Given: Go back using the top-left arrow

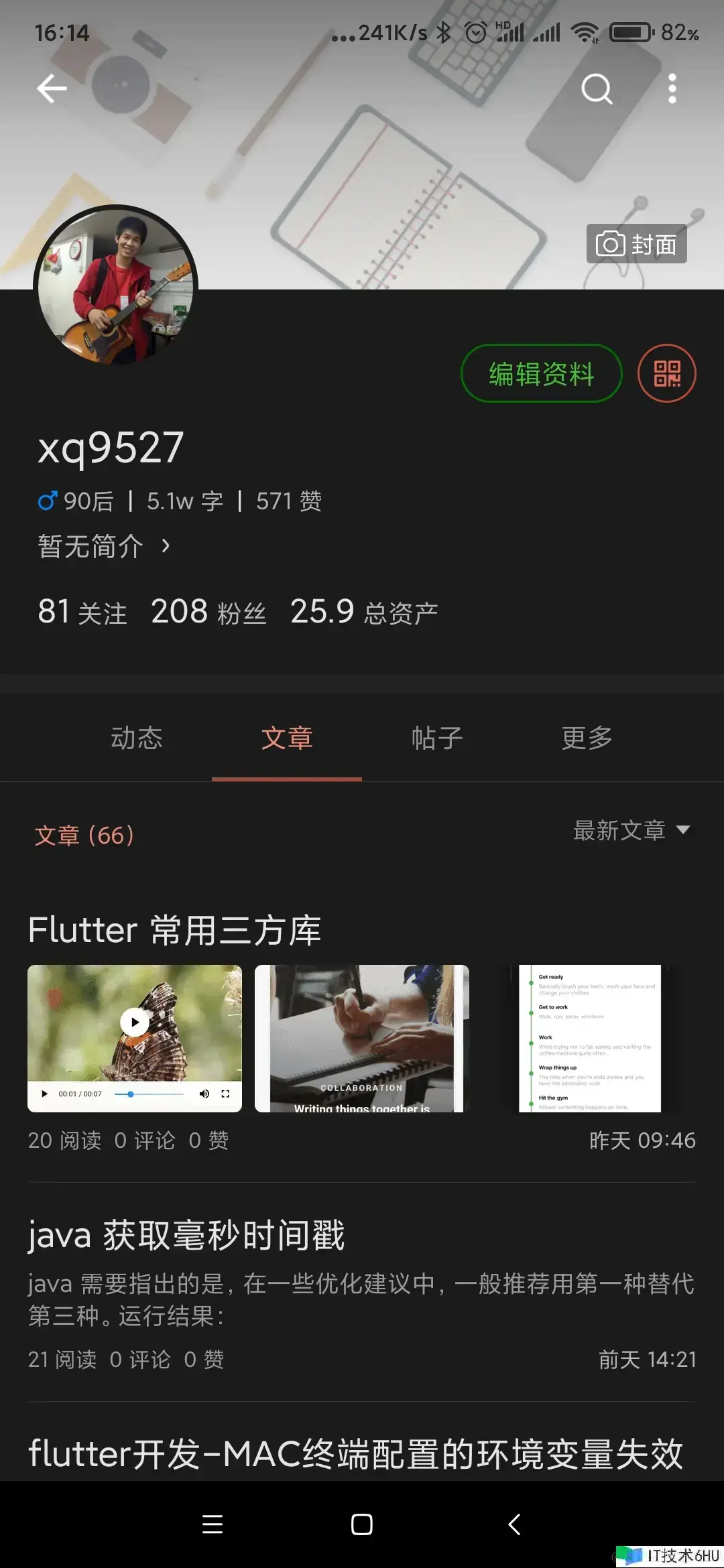Looking at the screenshot, I should tap(52, 88).
